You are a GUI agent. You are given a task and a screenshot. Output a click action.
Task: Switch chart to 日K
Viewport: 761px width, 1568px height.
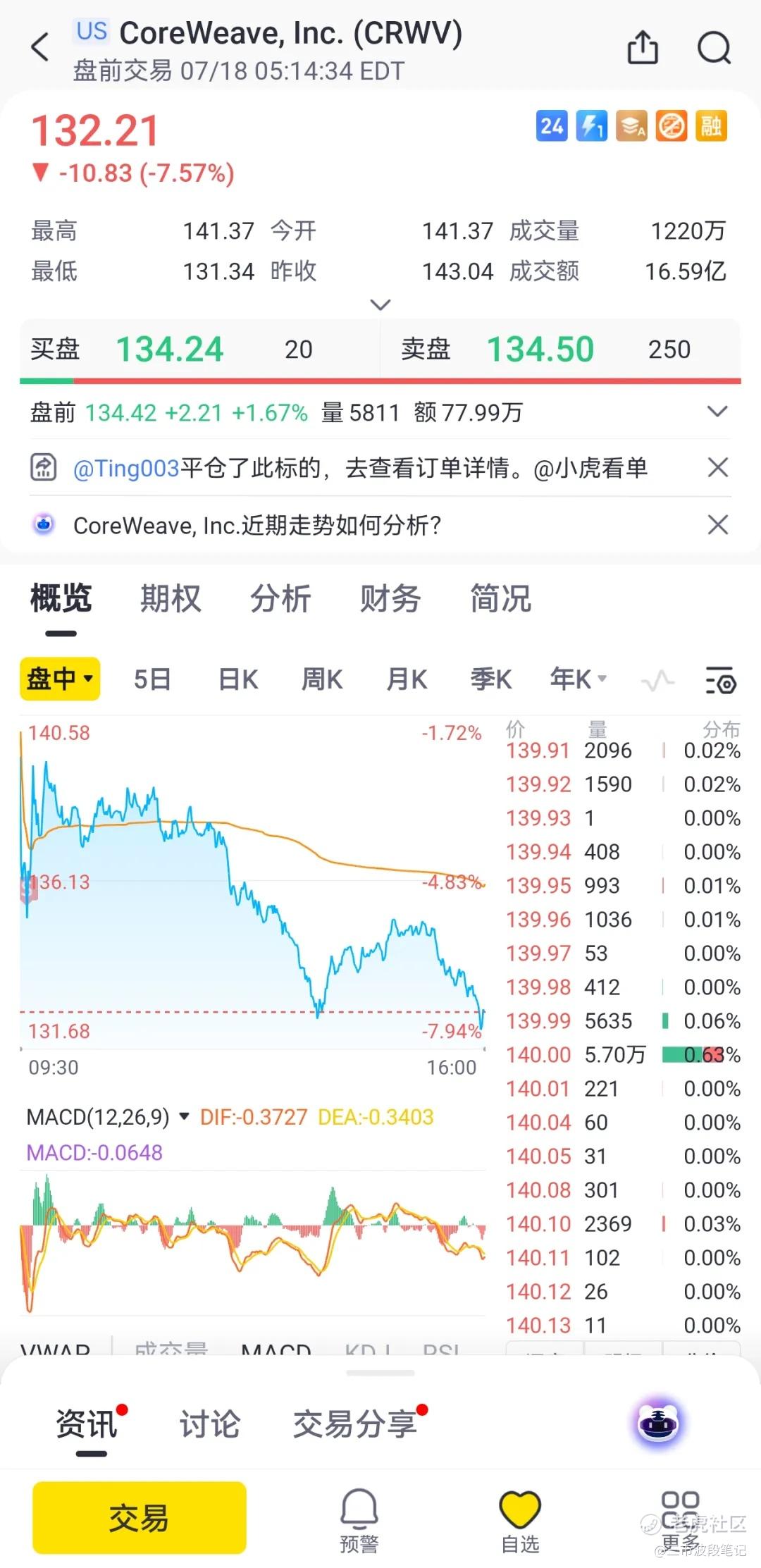[x=238, y=679]
